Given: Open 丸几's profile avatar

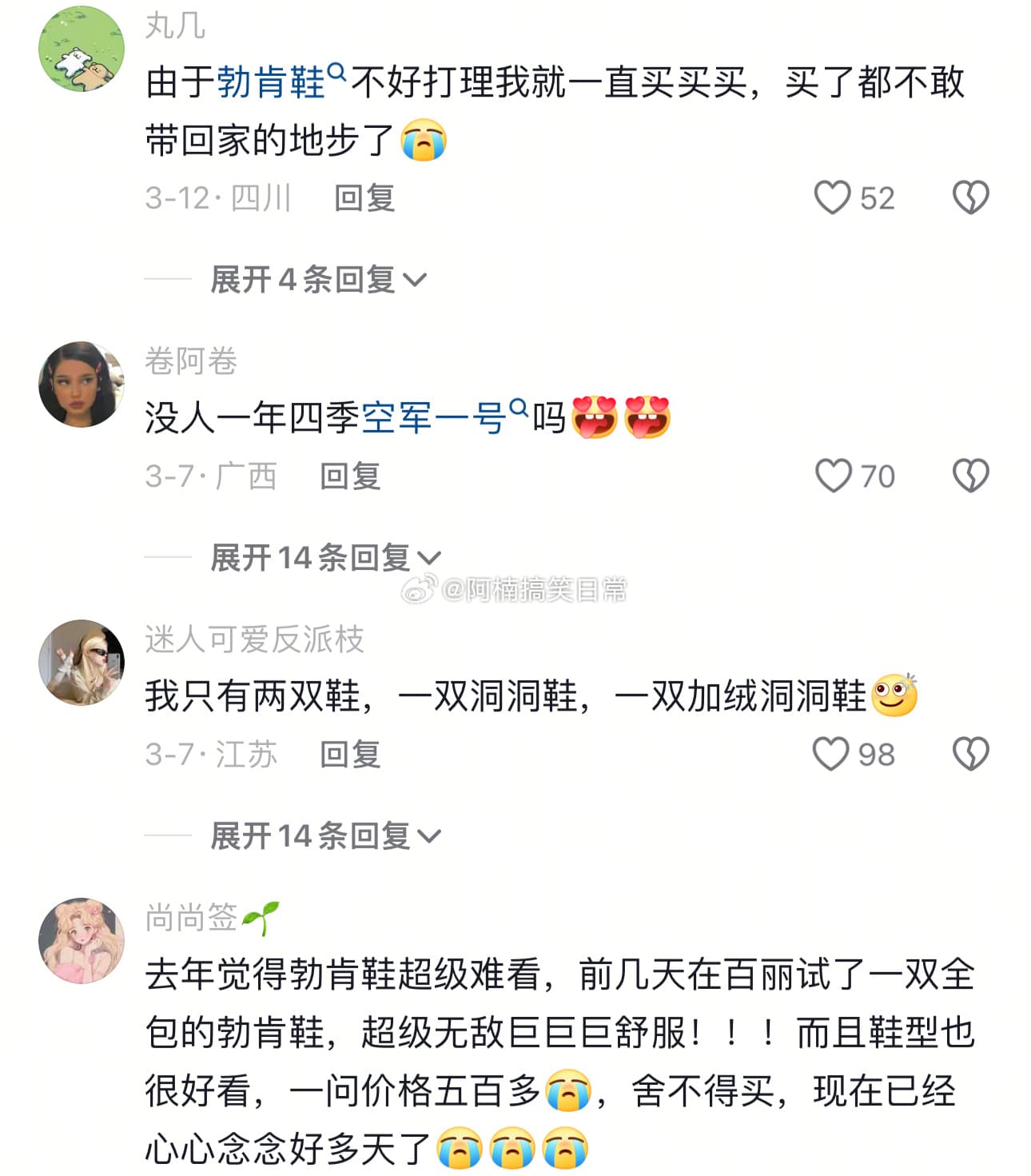Looking at the screenshot, I should pos(82,50).
